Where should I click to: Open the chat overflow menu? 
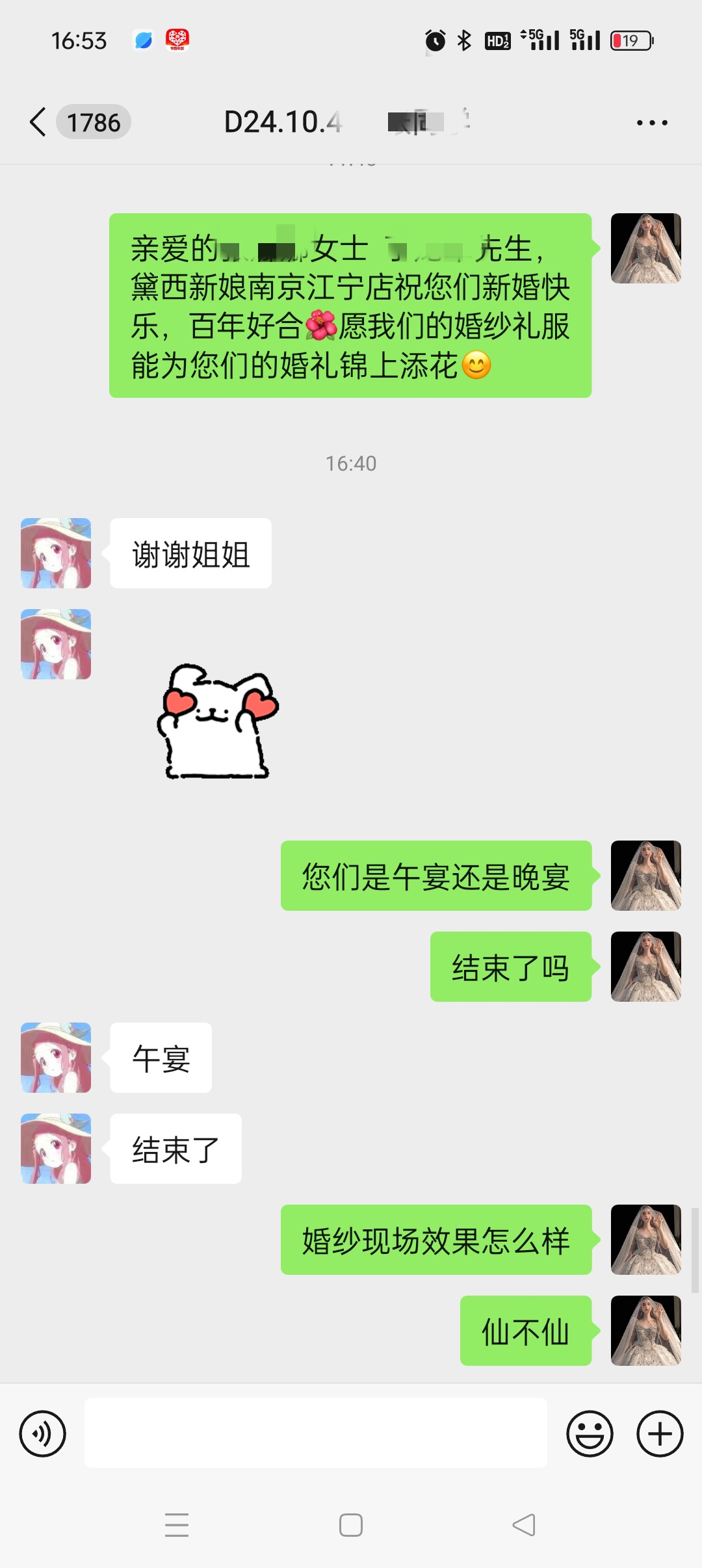click(652, 122)
